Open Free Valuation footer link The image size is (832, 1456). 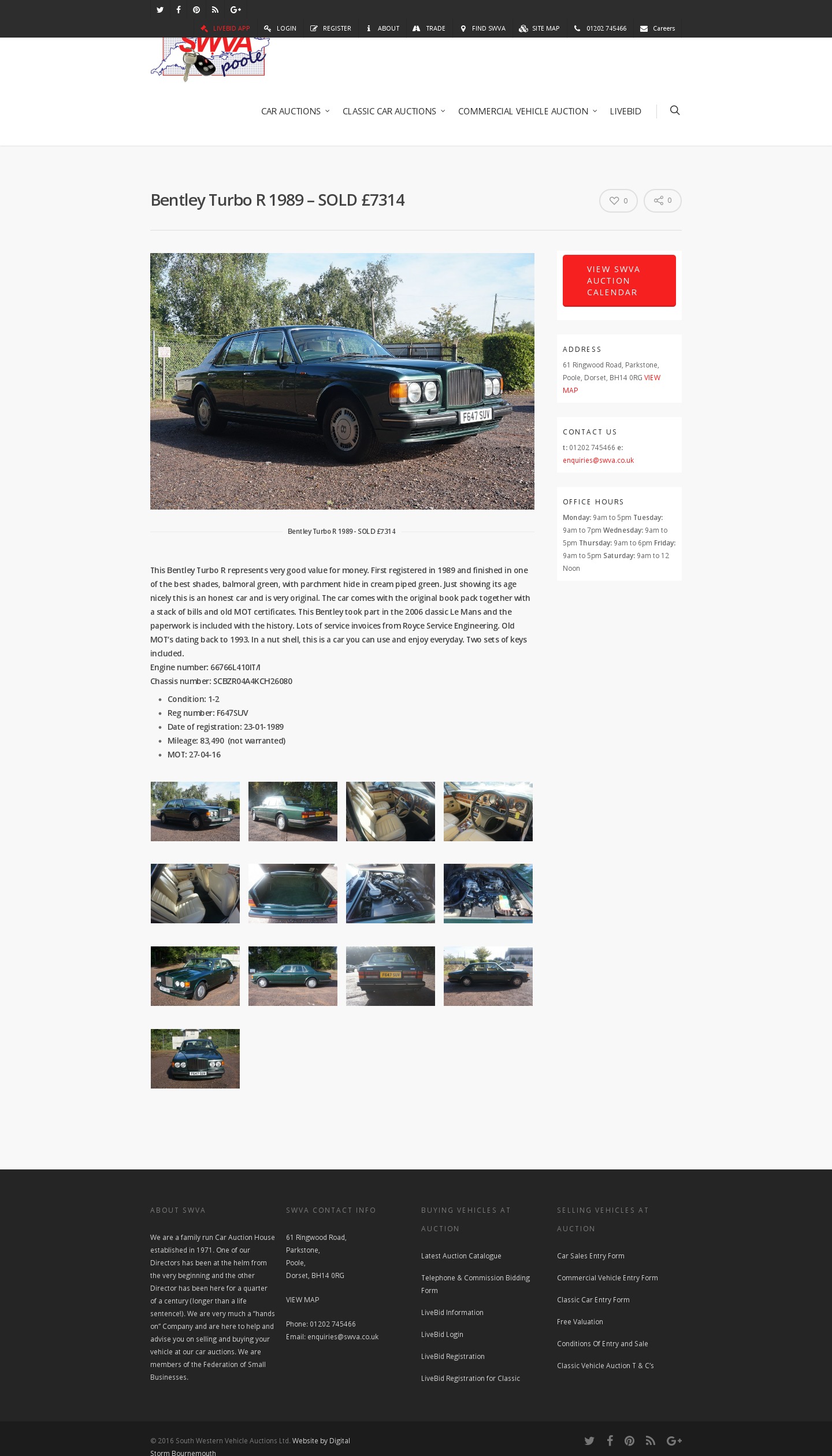pos(580,1322)
